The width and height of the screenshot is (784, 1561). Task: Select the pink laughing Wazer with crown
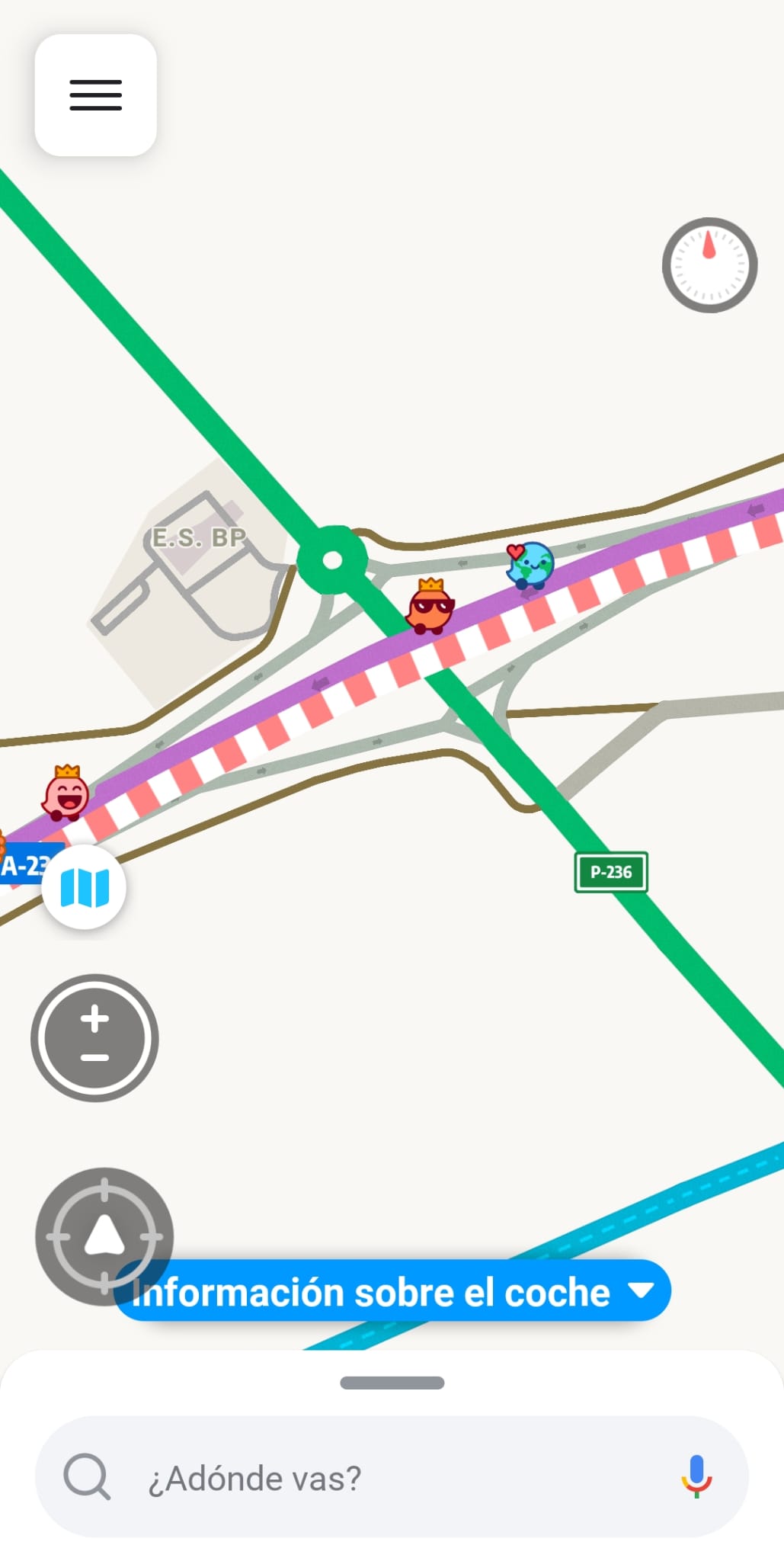coord(66,793)
